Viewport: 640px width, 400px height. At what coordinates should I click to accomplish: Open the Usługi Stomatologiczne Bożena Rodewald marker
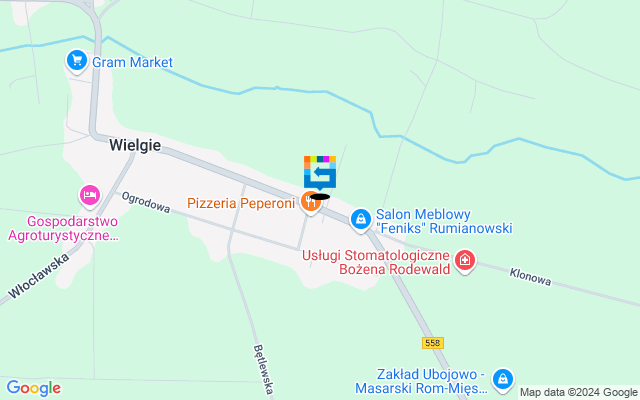(464, 262)
